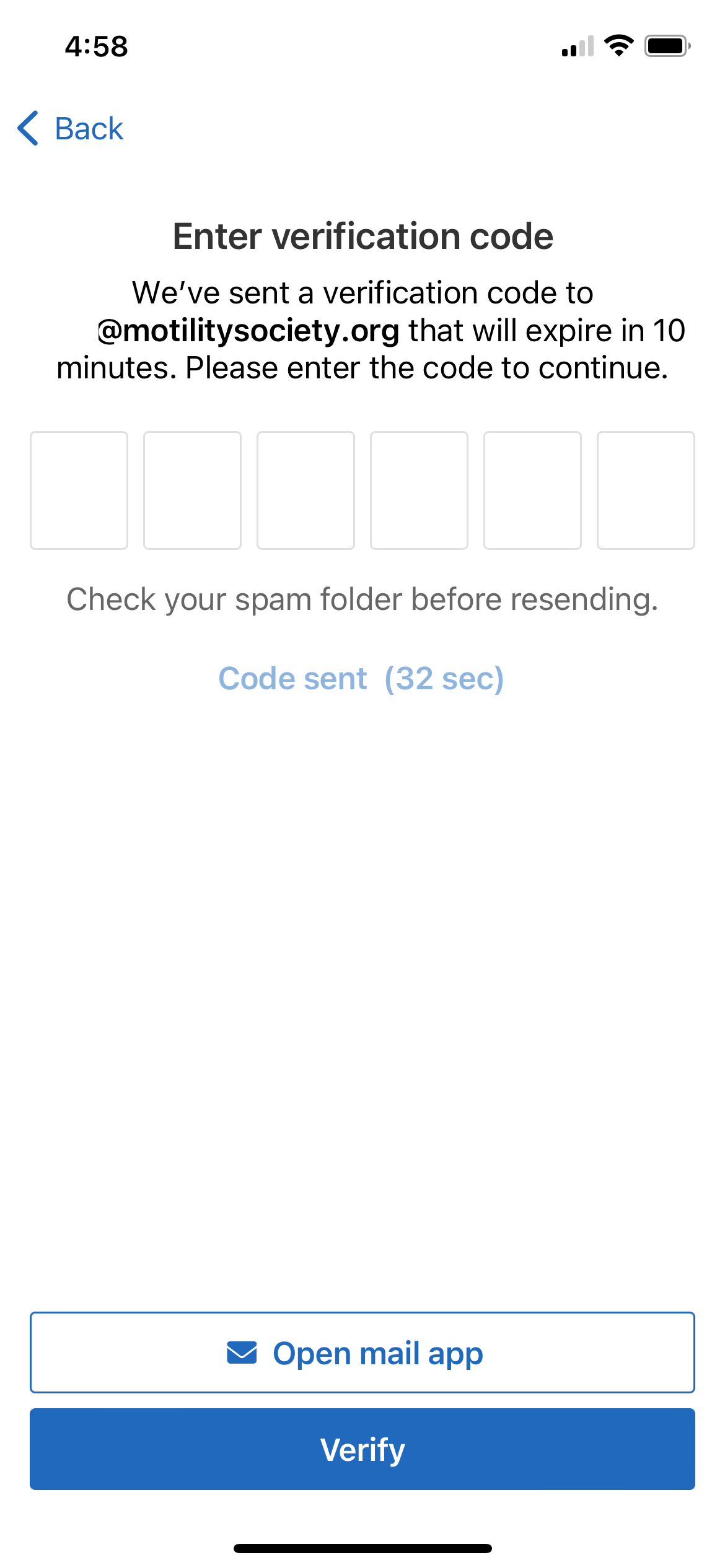
Task: Go back to the previous screen
Action: pyautogui.click(x=71, y=129)
